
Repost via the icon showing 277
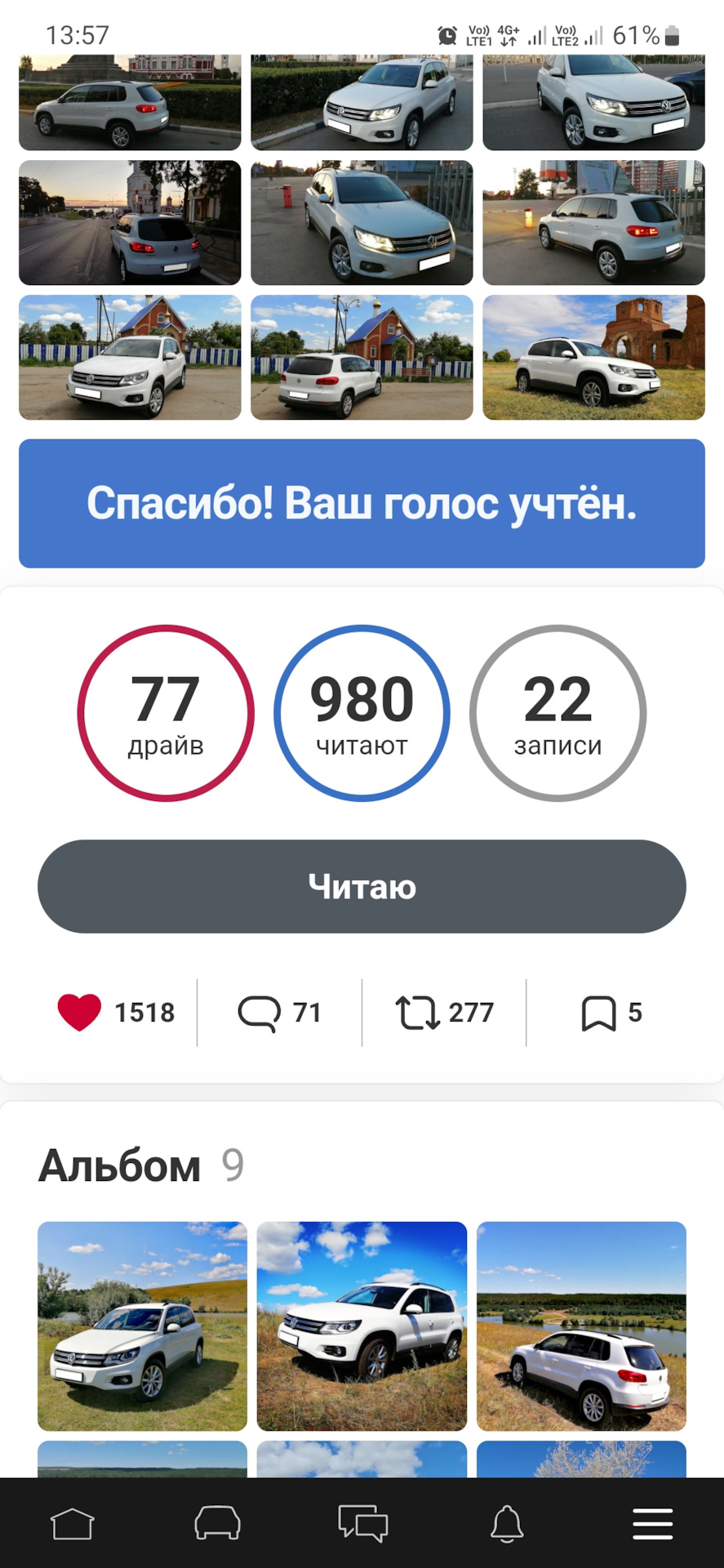pos(444,1012)
